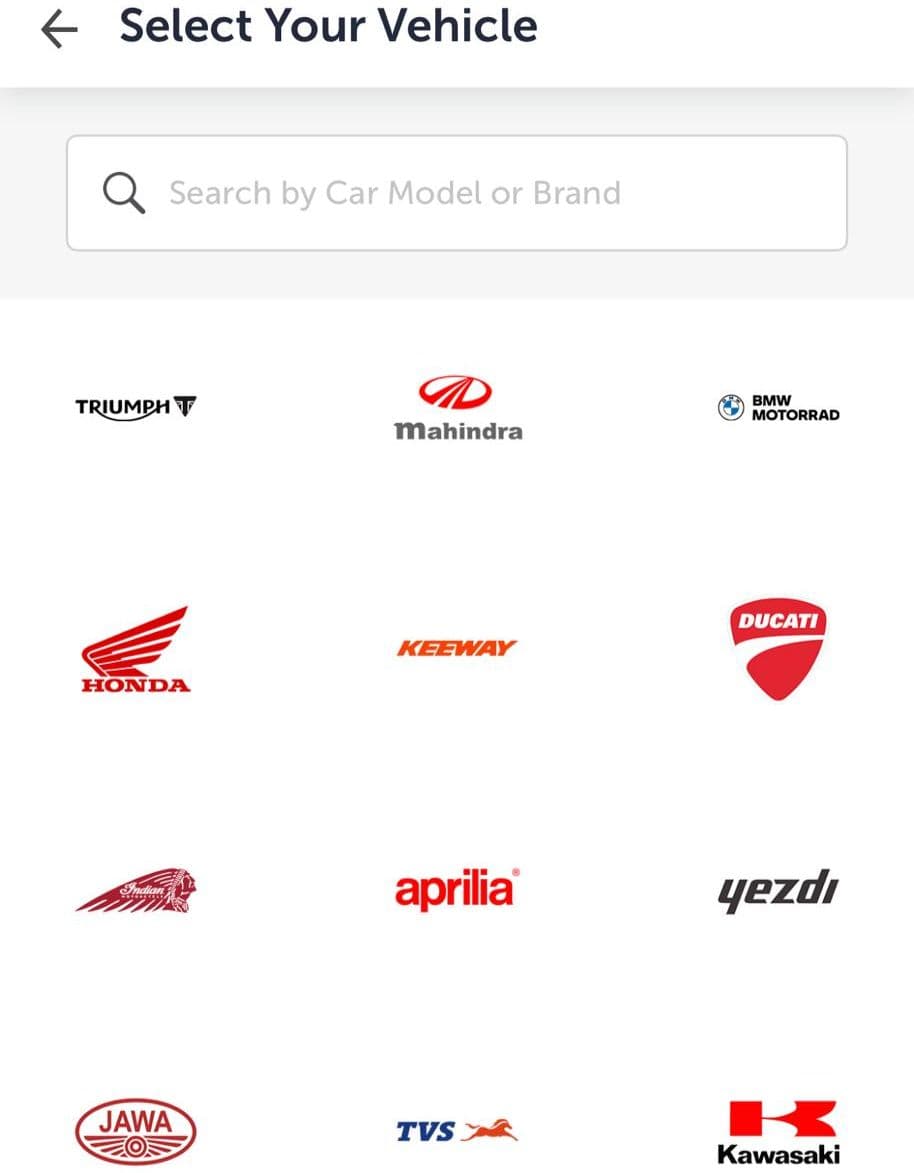914x1173 pixels.
Task: Pick BMW Motorrad from the grid
Action: 779,408
